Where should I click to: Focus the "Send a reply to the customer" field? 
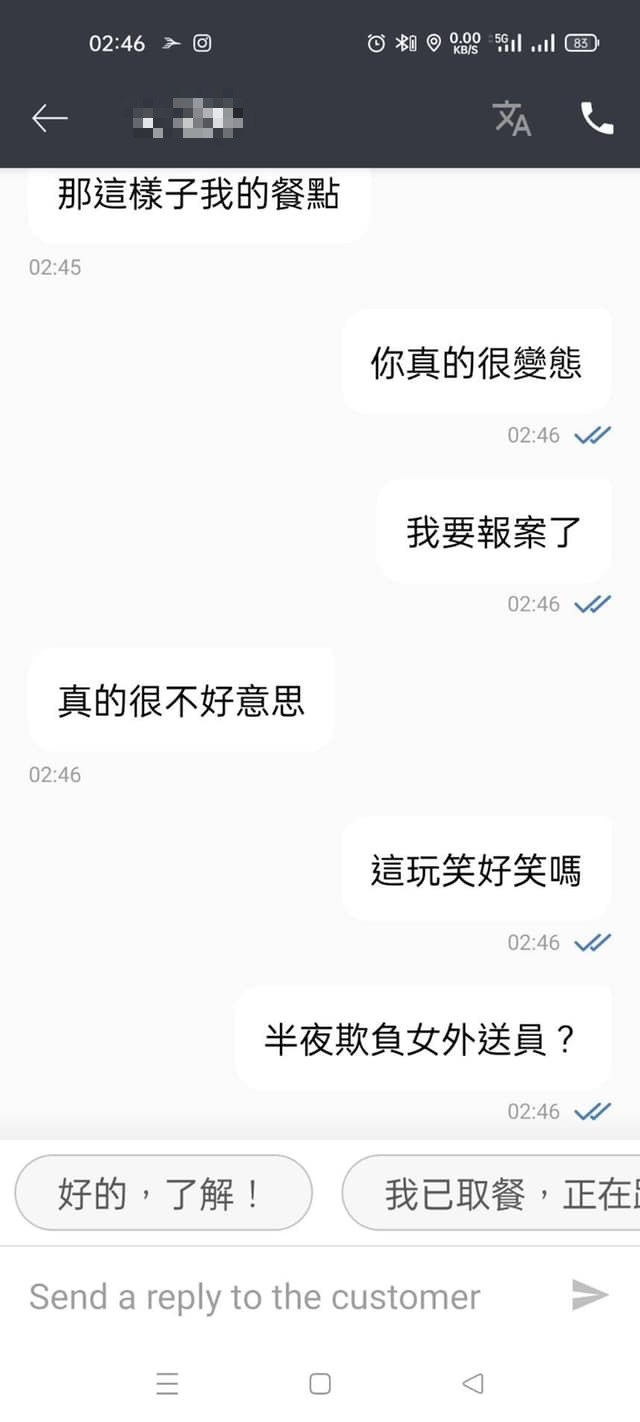[x=280, y=1296]
